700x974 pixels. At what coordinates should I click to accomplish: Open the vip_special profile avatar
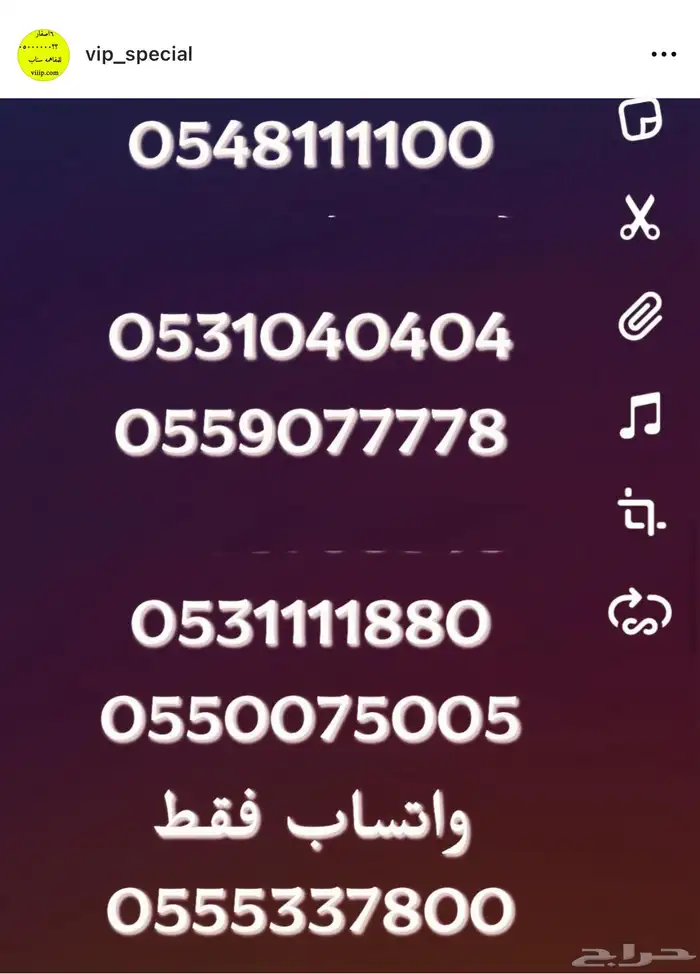44,54
